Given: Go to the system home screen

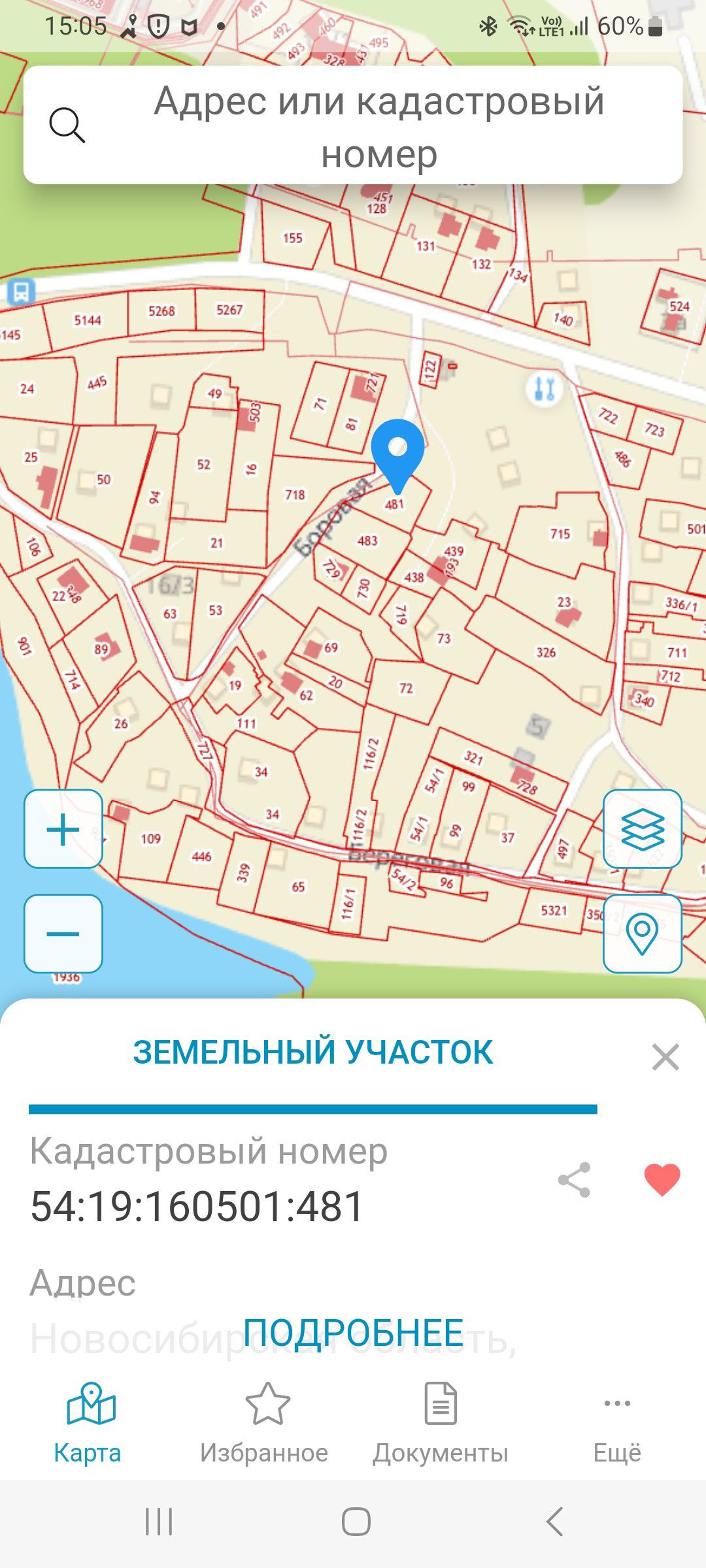Looking at the screenshot, I should point(356,1522).
